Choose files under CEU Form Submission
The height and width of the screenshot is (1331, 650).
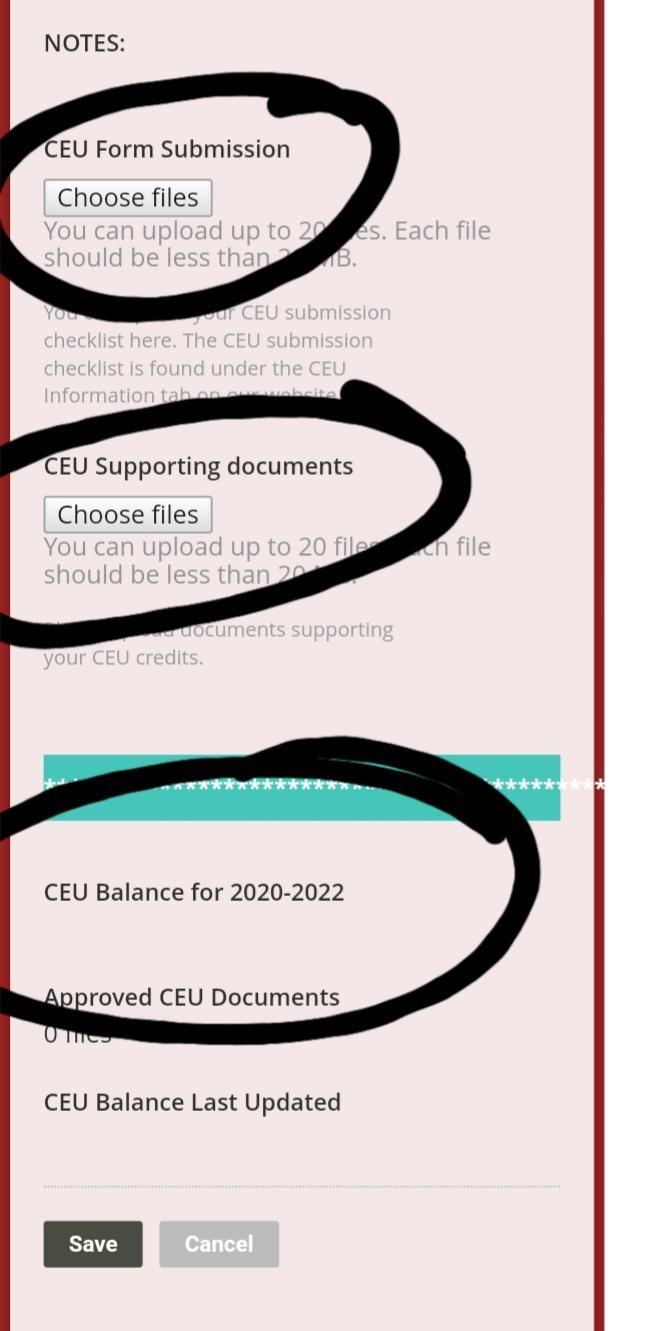click(128, 198)
